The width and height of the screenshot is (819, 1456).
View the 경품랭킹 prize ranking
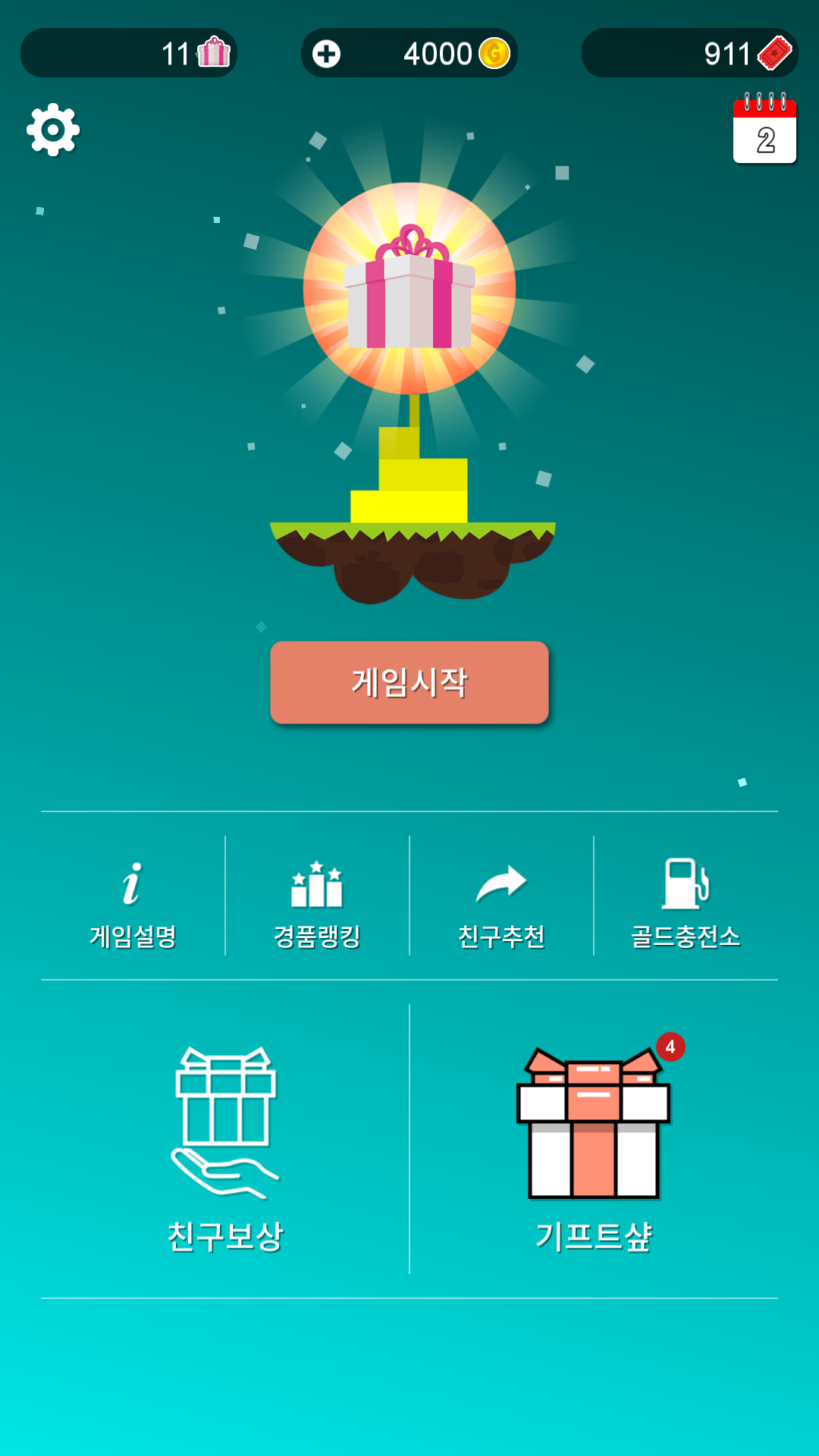(x=317, y=902)
